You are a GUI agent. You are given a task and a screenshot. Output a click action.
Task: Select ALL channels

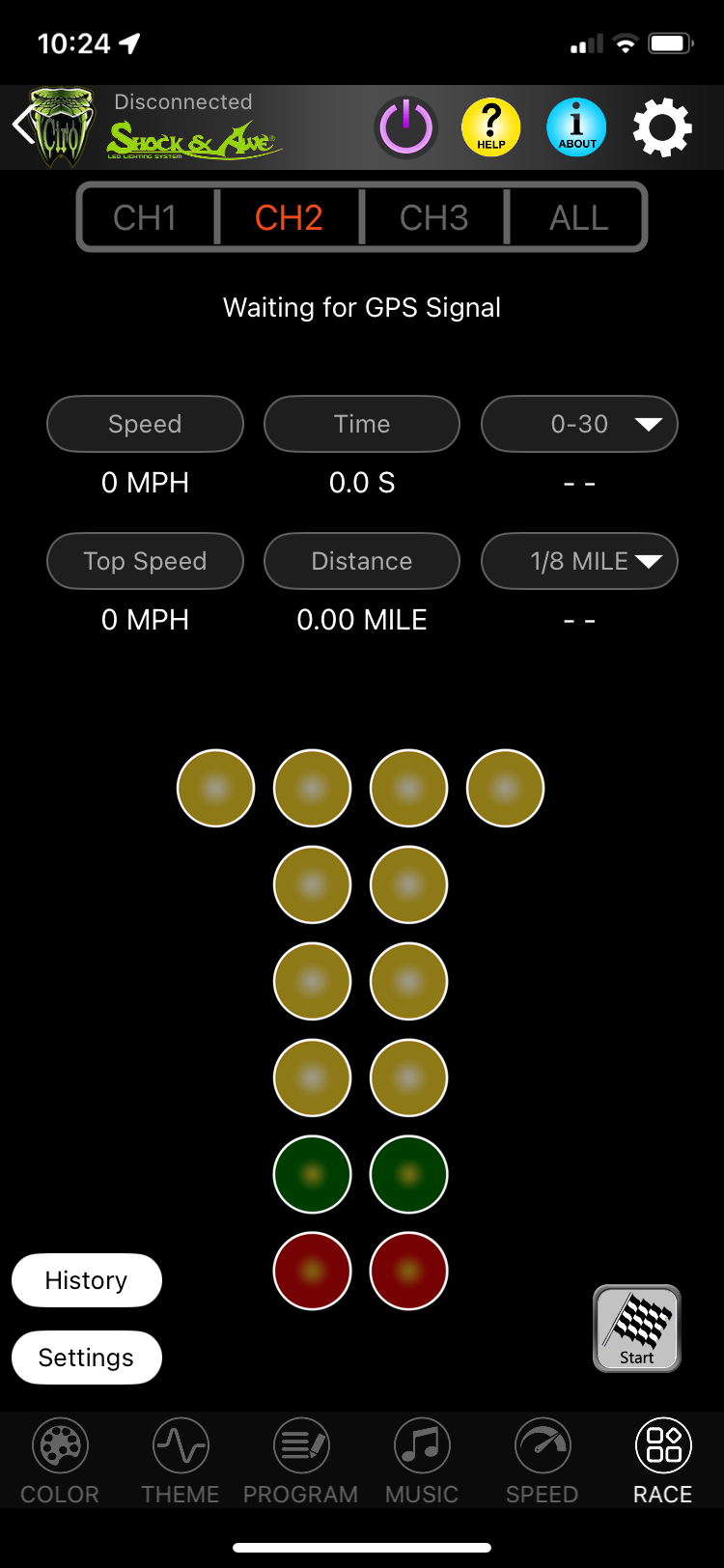click(578, 217)
